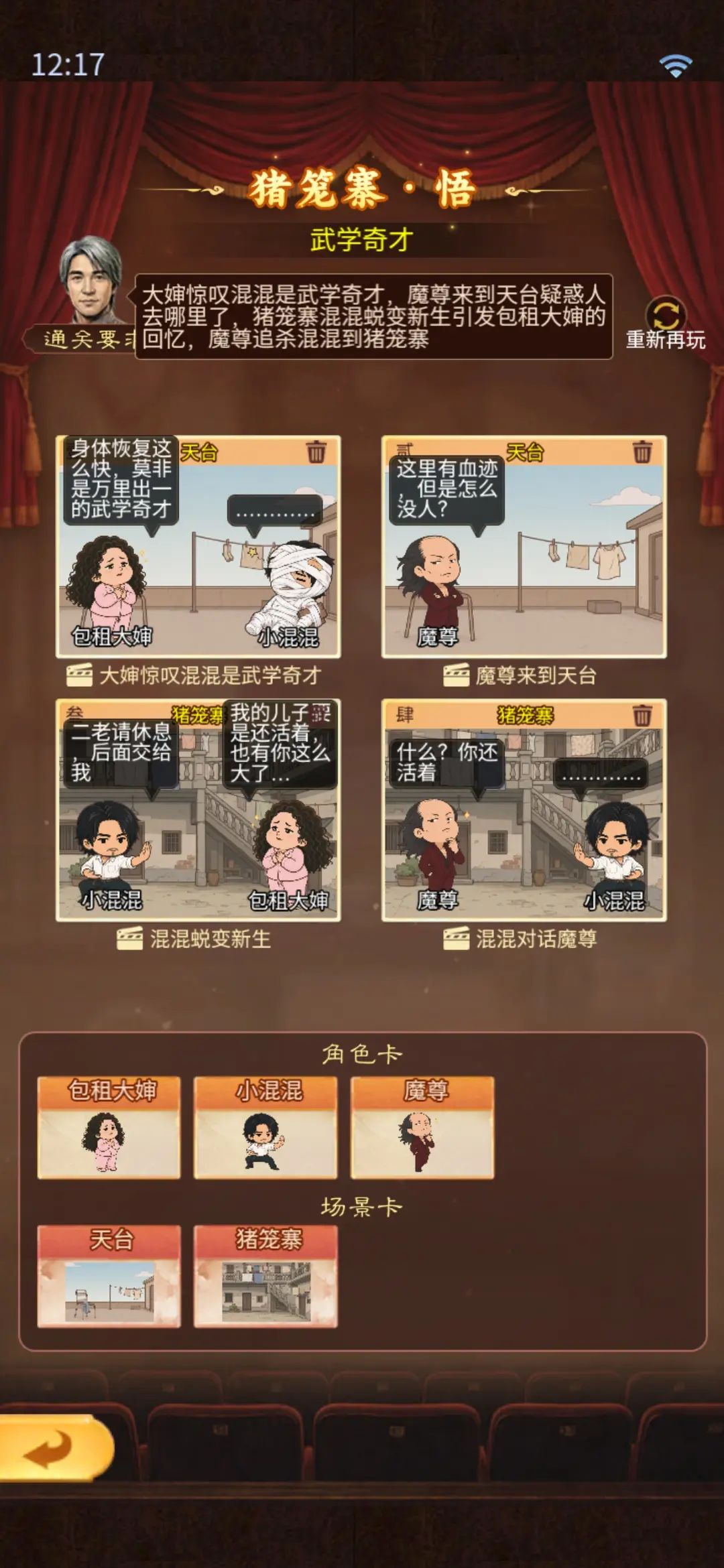Tap 重新再玩 to restart the level

click(x=665, y=323)
